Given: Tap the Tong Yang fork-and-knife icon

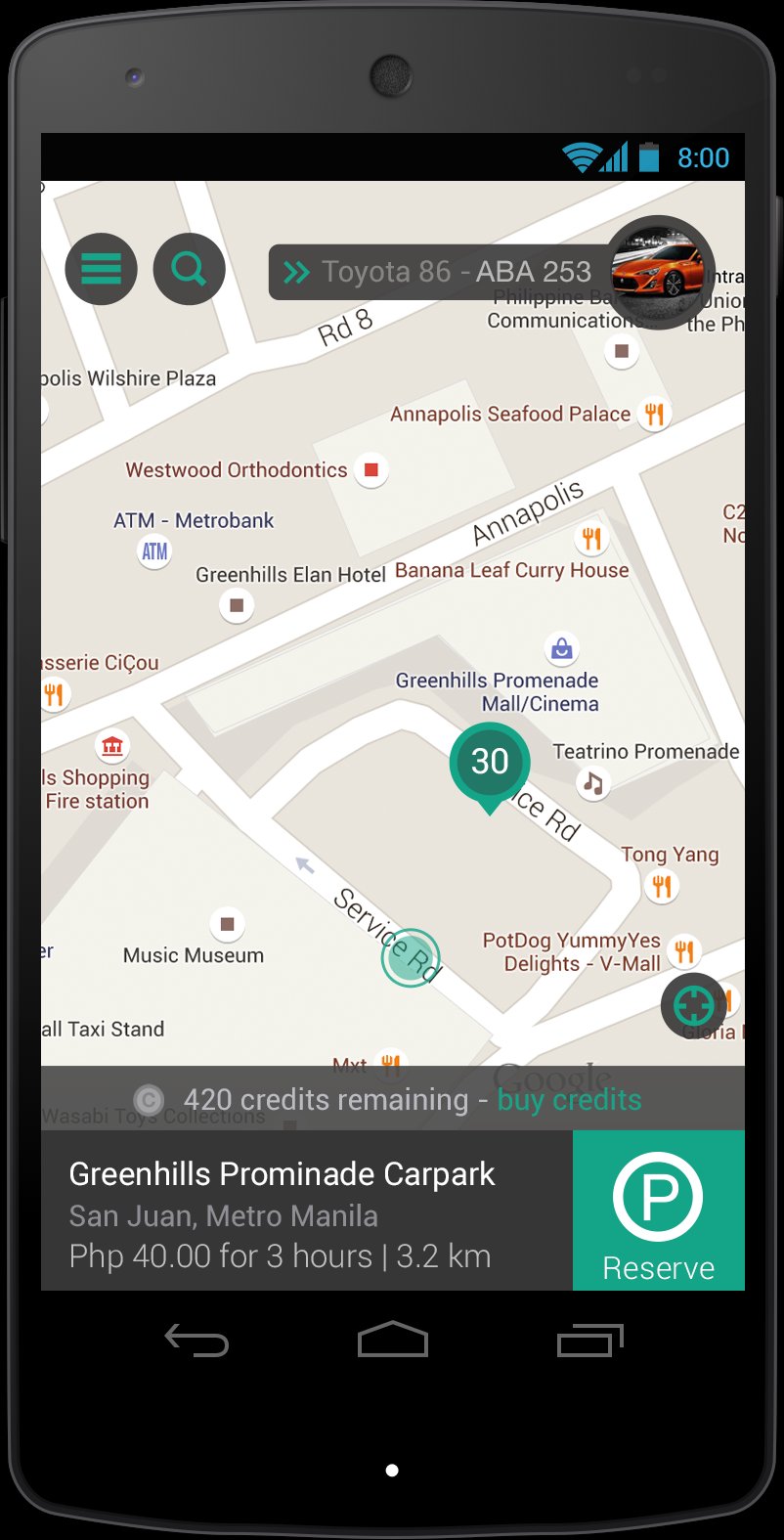Looking at the screenshot, I should tap(662, 887).
